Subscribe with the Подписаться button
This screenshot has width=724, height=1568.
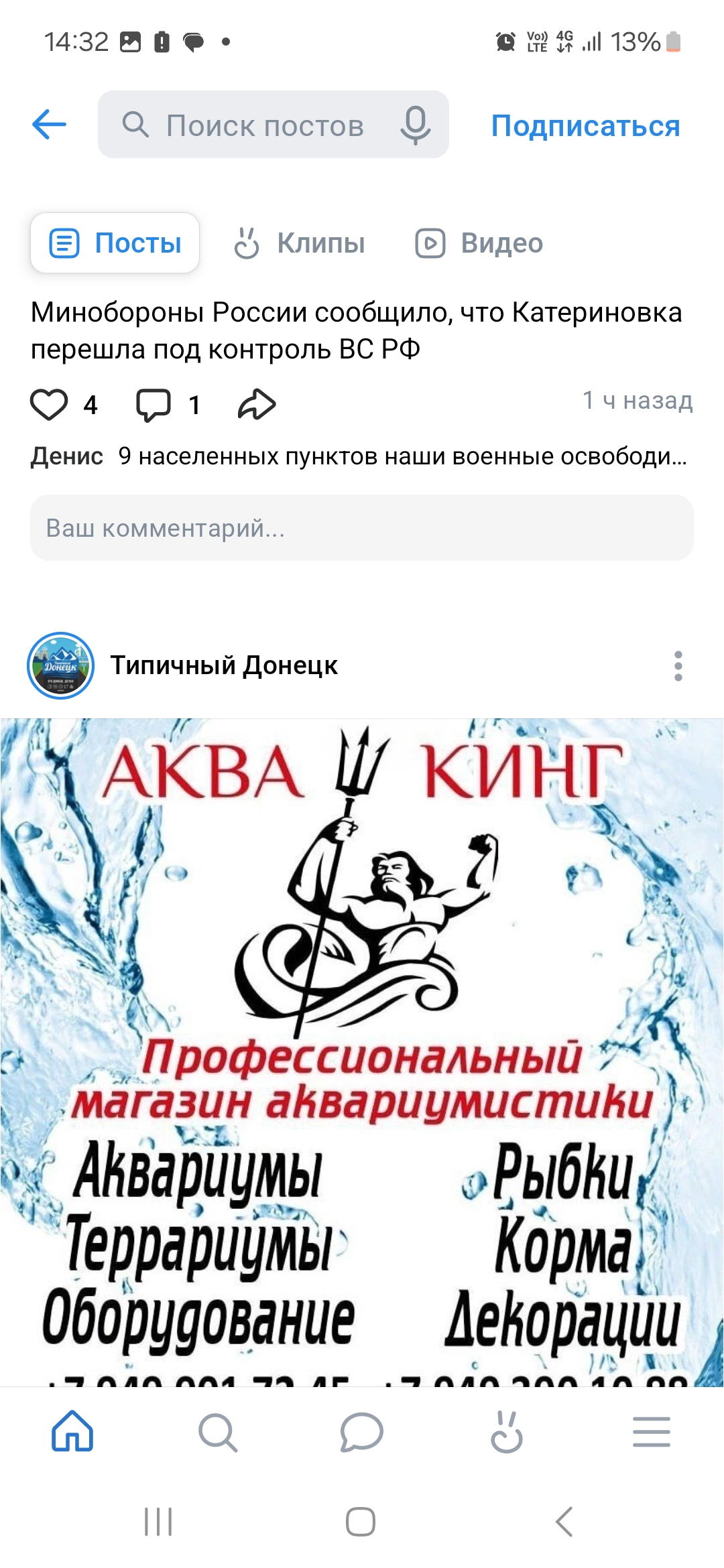pos(585,126)
